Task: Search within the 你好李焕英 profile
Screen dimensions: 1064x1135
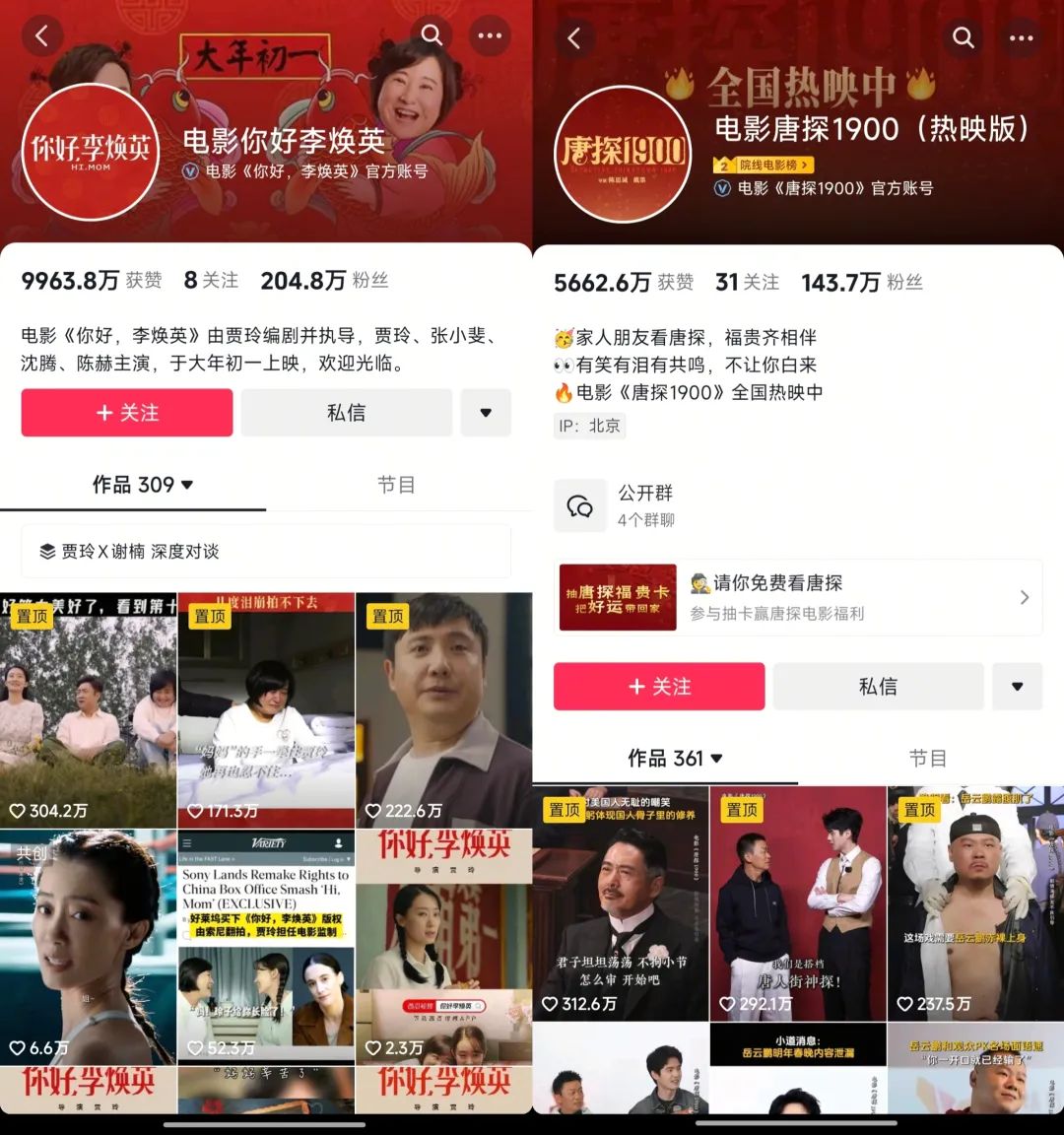Action: [432, 36]
